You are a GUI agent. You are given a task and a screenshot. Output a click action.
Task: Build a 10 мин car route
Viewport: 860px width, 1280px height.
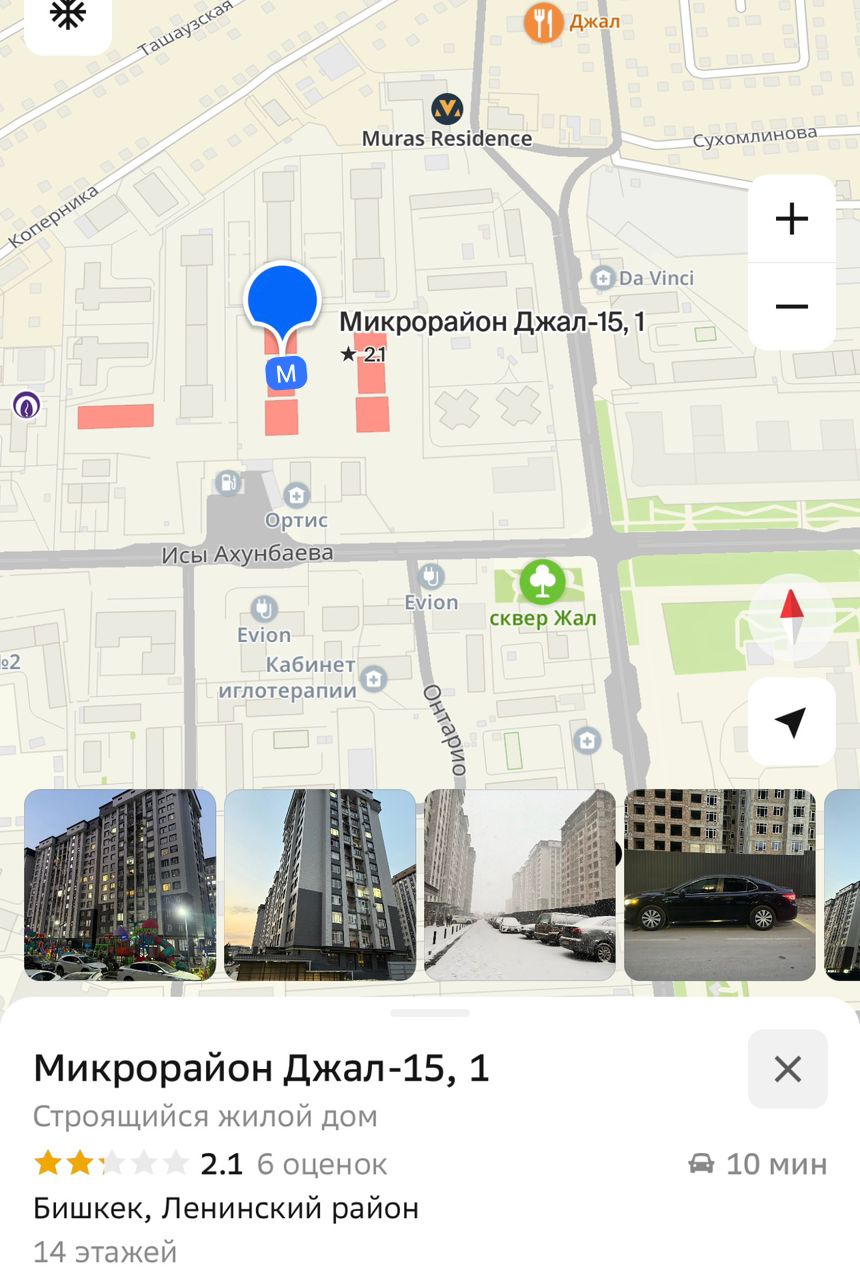click(758, 1164)
